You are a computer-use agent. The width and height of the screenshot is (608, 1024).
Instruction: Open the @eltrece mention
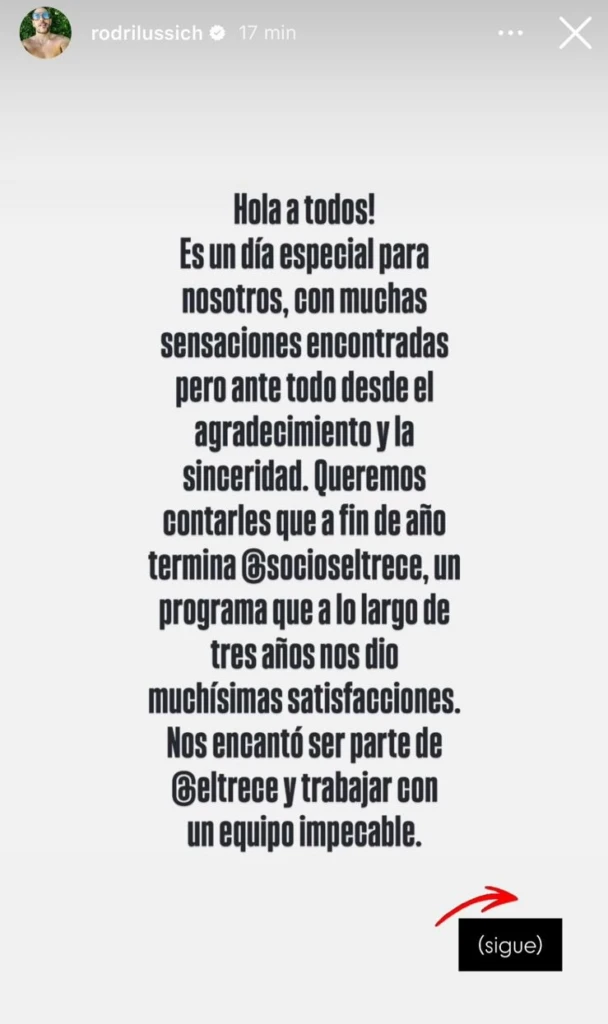[x=221, y=790]
